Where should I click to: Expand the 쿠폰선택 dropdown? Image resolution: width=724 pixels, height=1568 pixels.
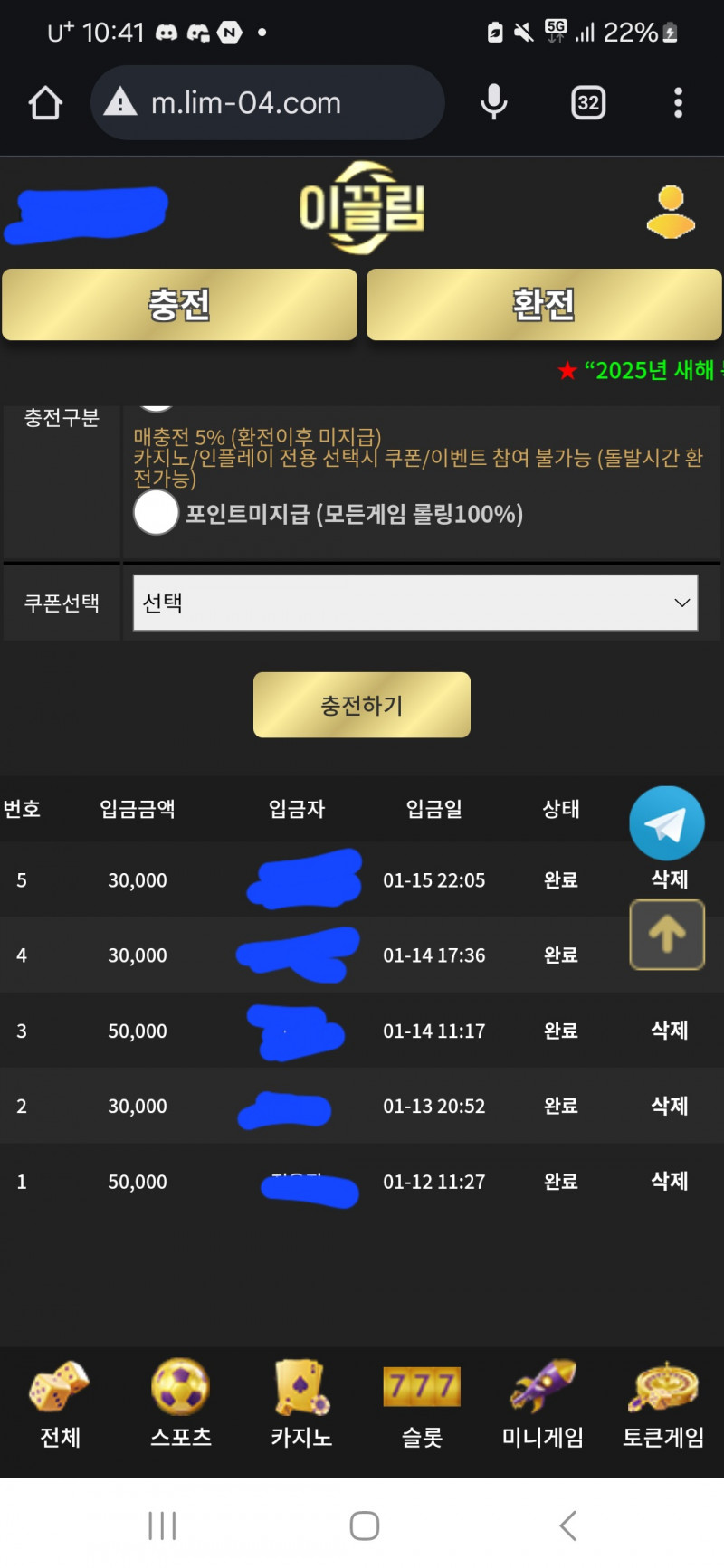click(415, 603)
